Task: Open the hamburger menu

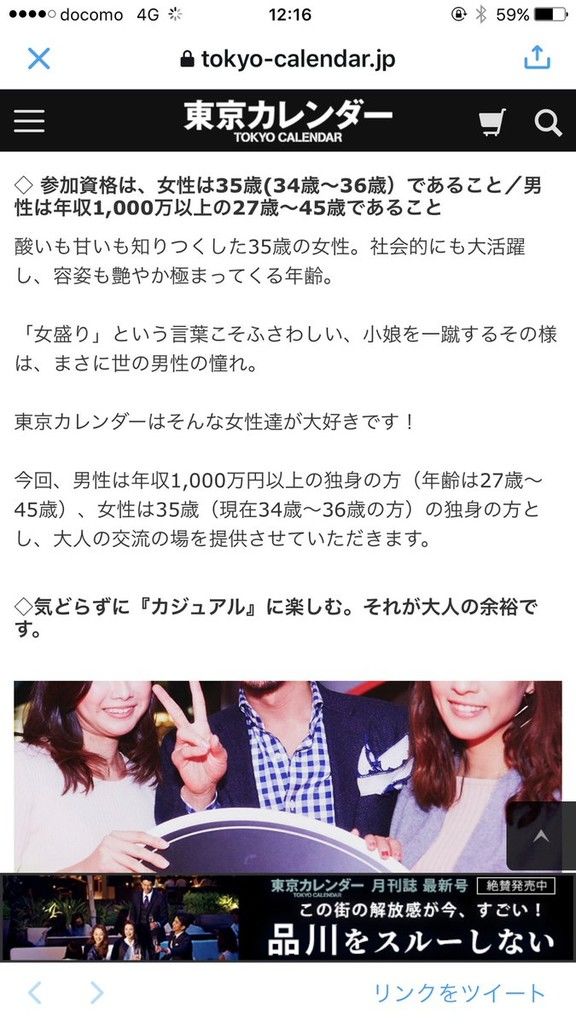Action: tap(29, 121)
